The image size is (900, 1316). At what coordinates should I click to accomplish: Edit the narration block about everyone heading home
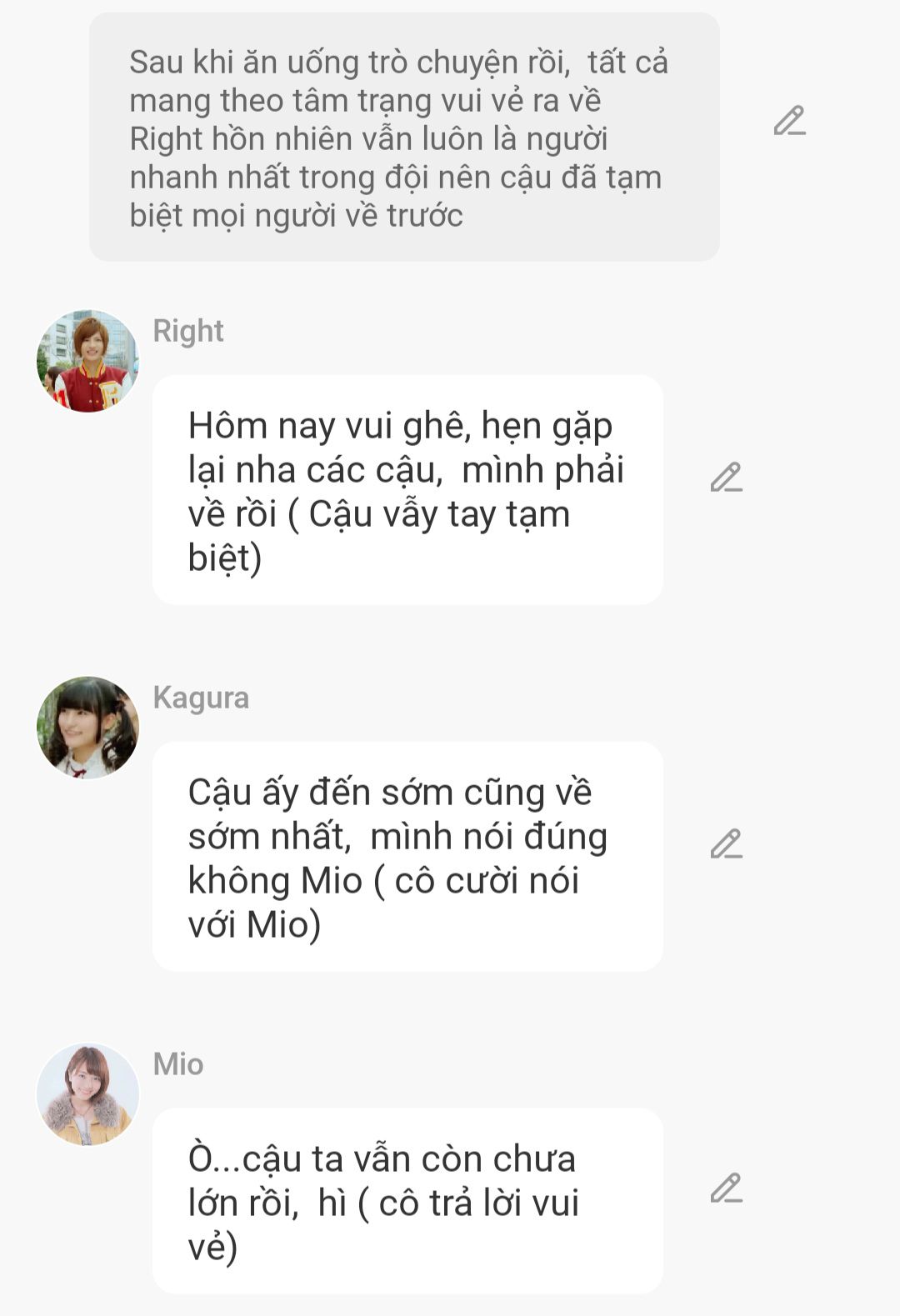pos(789,121)
